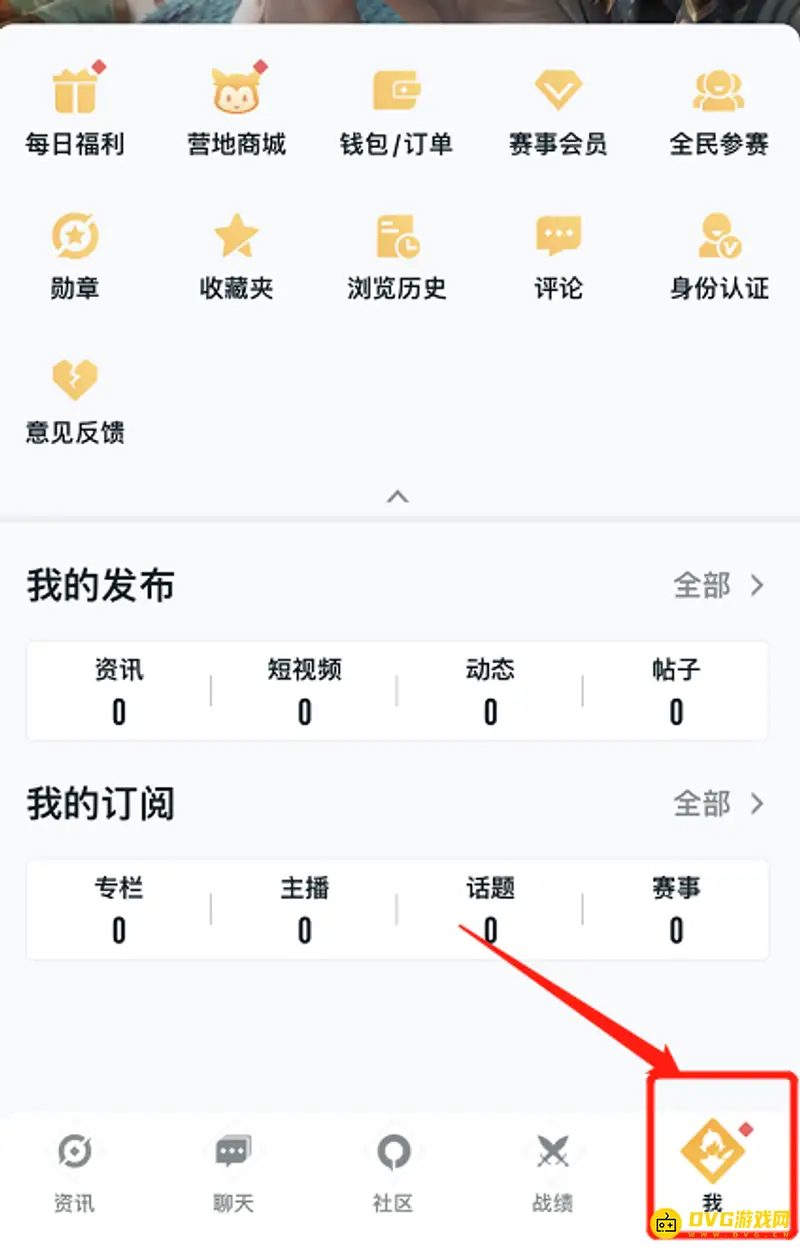This screenshot has height=1249, width=800.
Task: View your 勋章 medals
Action: [75, 255]
